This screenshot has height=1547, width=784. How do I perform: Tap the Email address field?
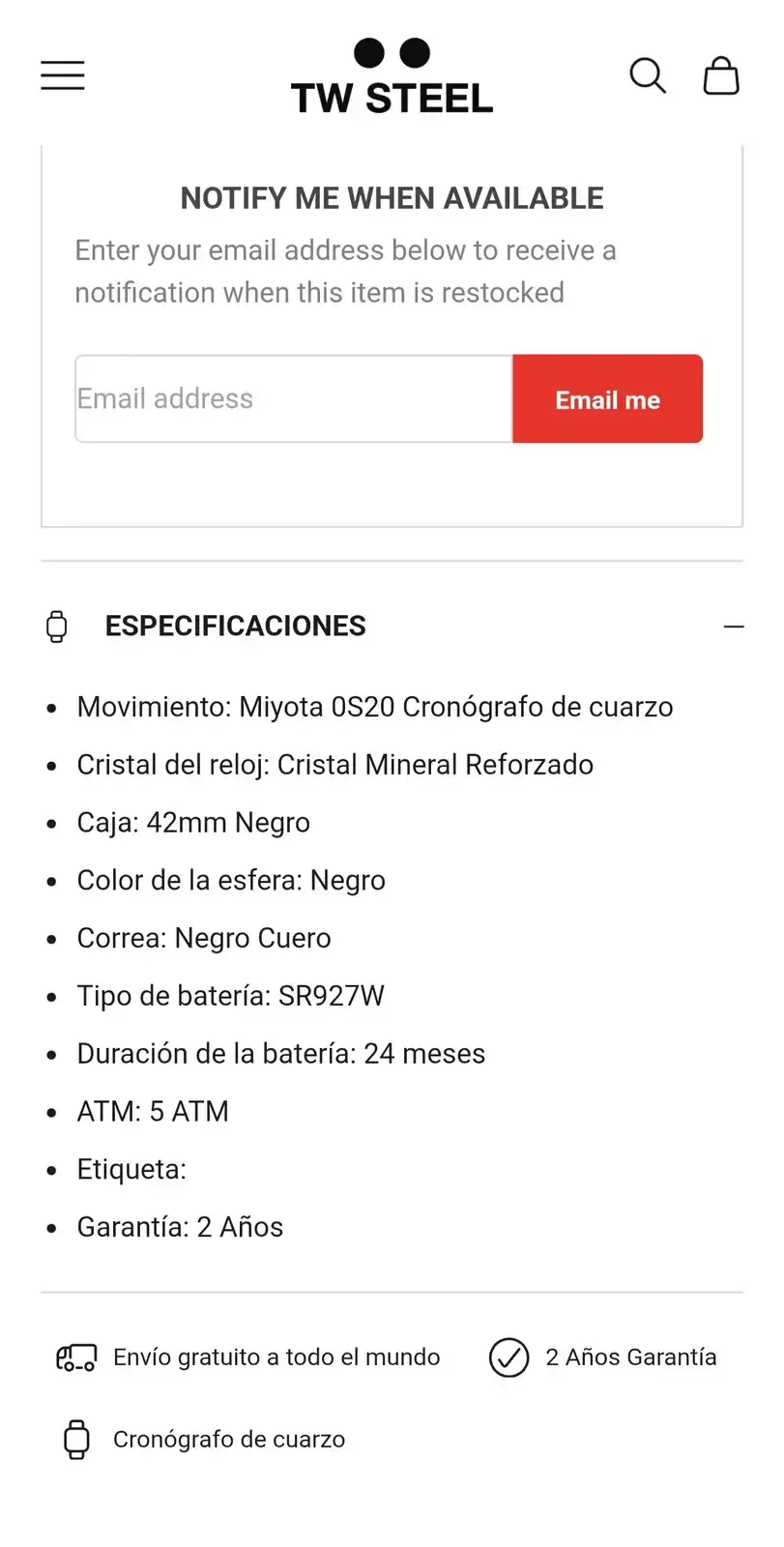294,399
